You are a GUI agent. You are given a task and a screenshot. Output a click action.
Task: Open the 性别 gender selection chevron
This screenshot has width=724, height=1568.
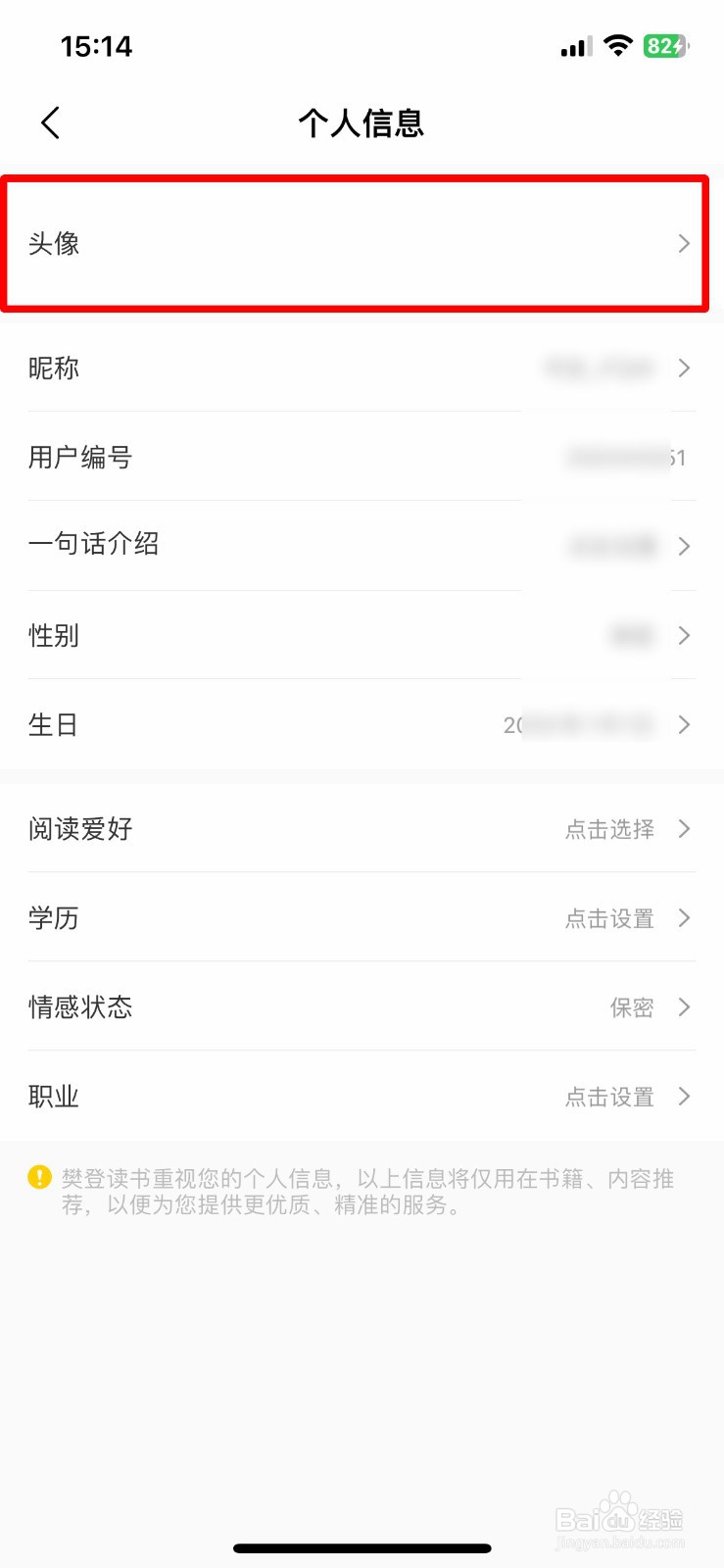pyautogui.click(x=684, y=635)
